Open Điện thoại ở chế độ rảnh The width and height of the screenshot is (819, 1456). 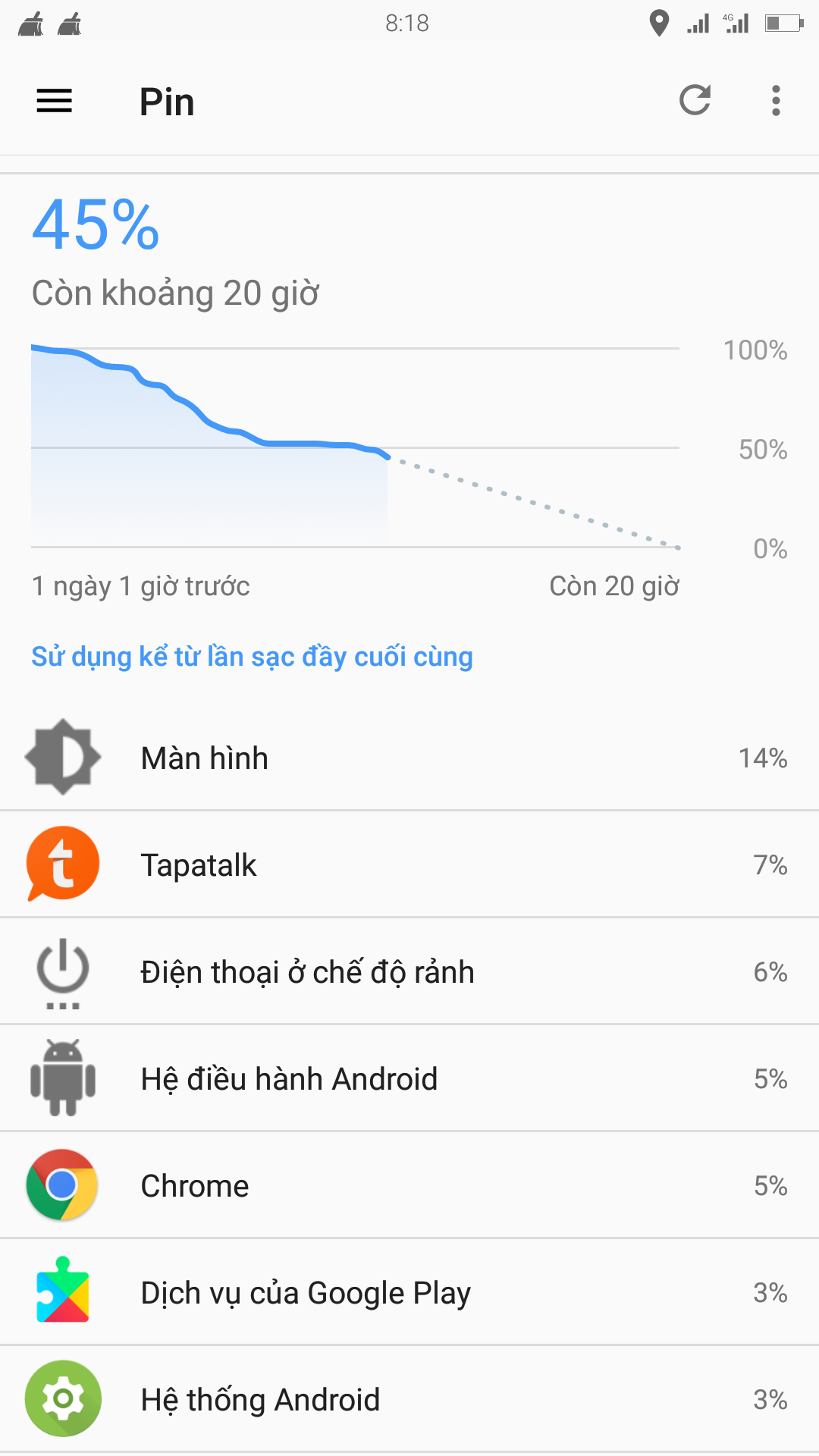tap(409, 971)
